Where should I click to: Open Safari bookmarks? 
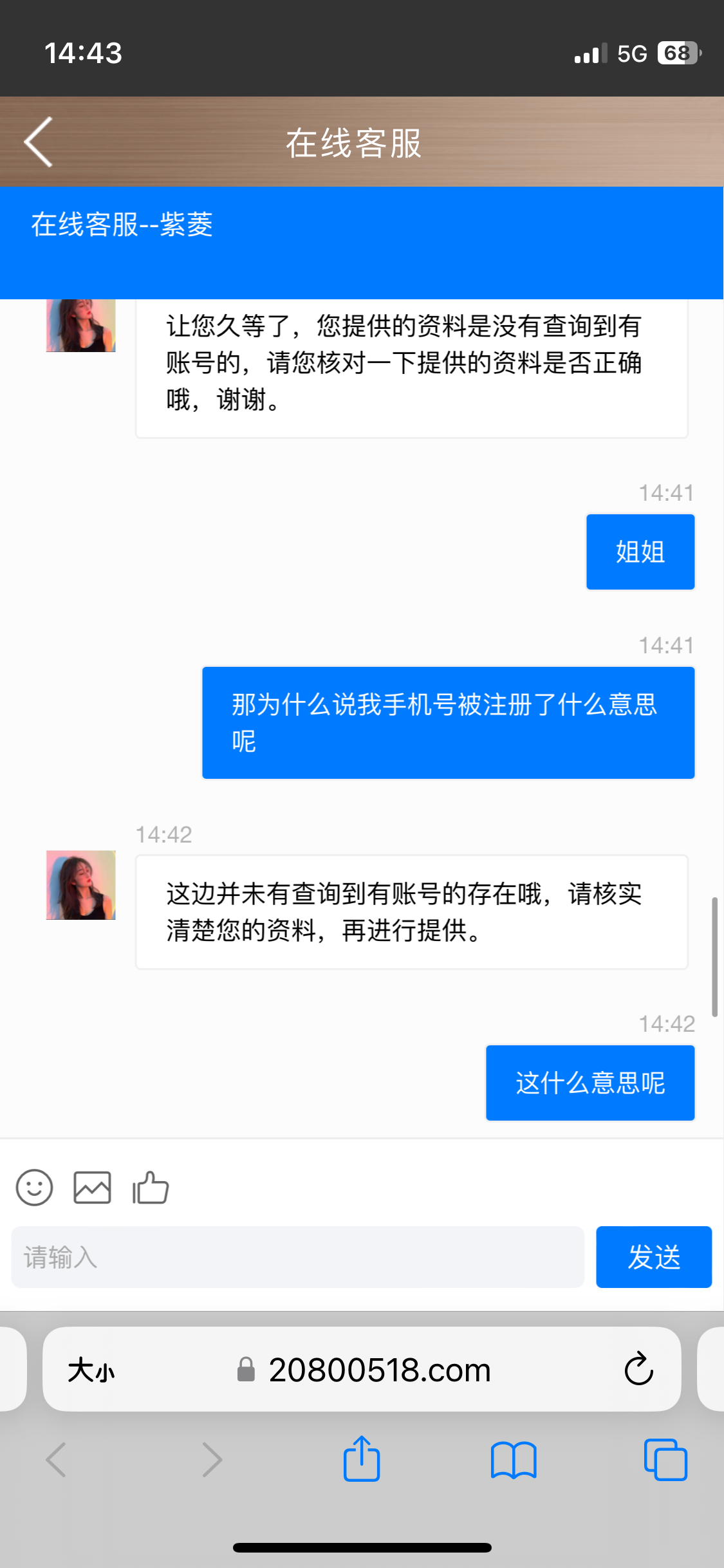tap(513, 1460)
